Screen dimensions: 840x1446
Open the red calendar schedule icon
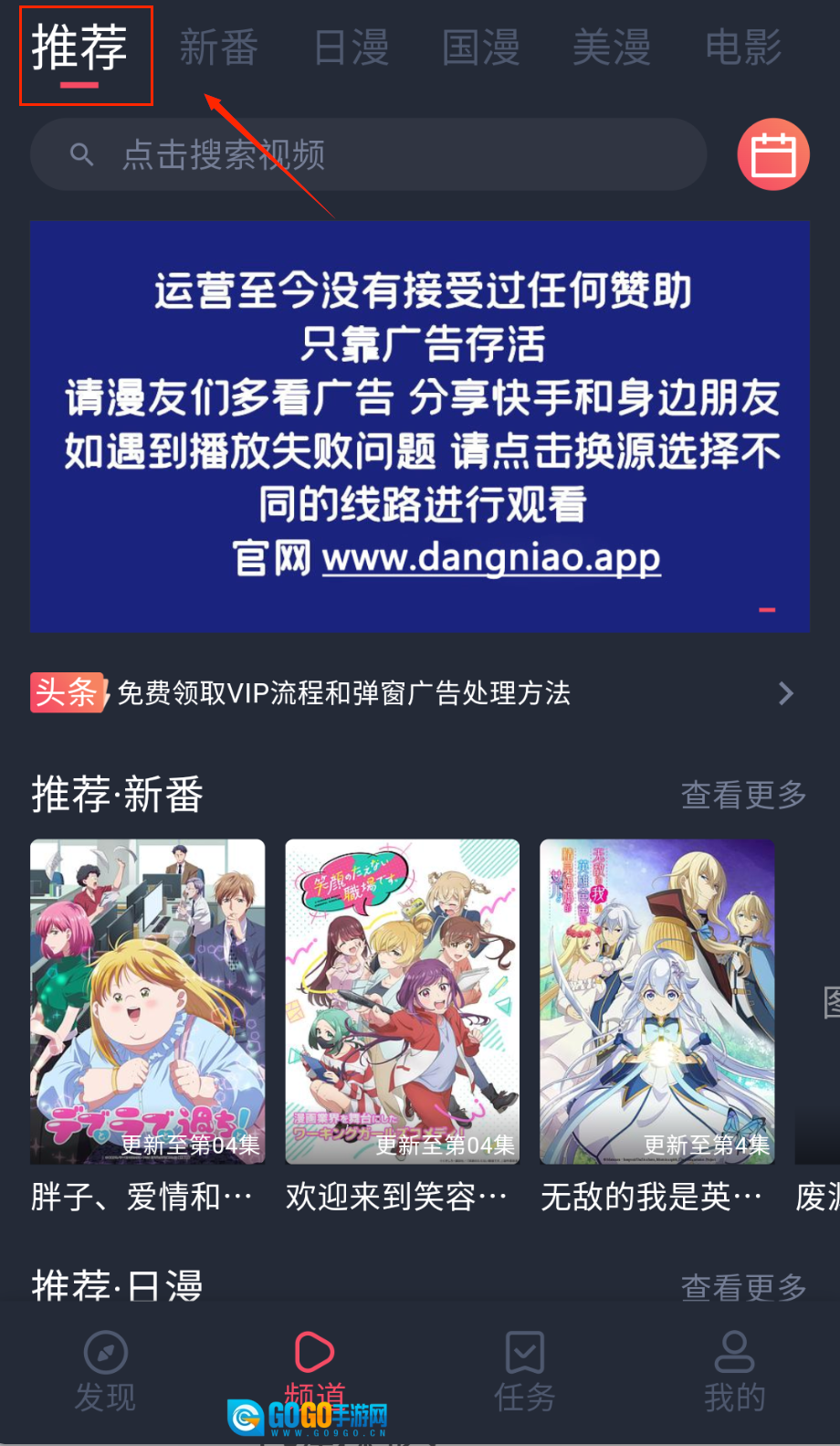coord(772,154)
